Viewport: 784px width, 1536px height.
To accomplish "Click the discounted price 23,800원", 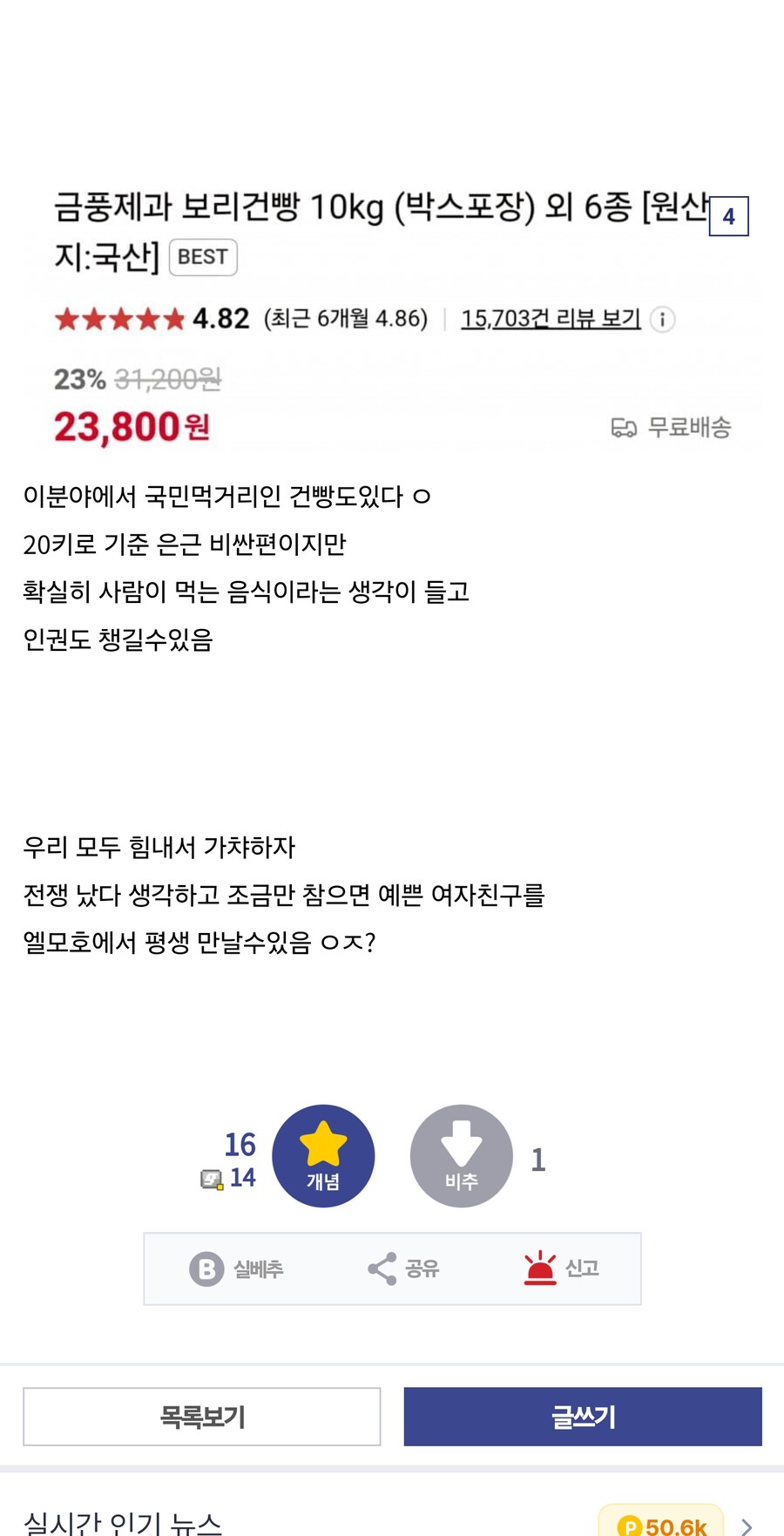I will pos(127,426).
